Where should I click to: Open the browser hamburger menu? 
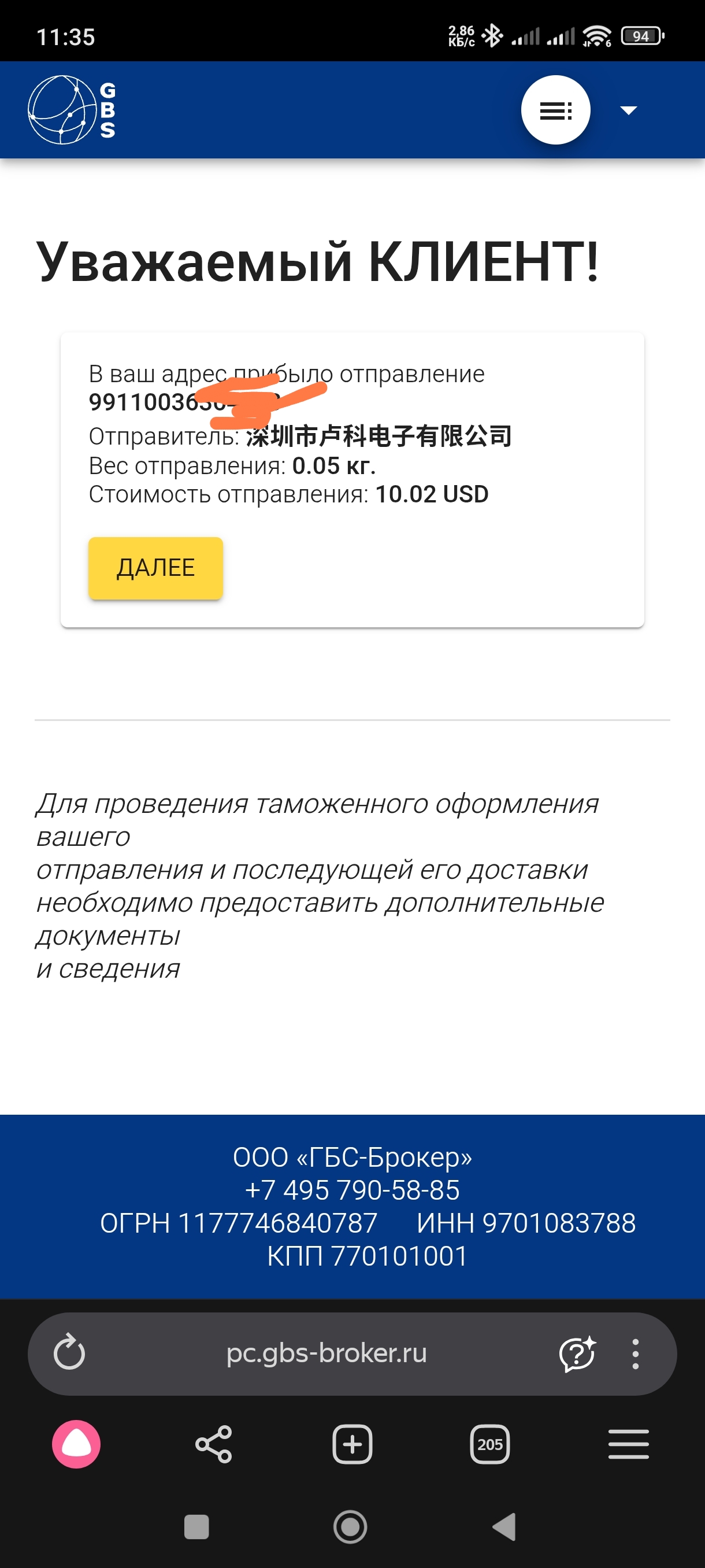[628, 1444]
